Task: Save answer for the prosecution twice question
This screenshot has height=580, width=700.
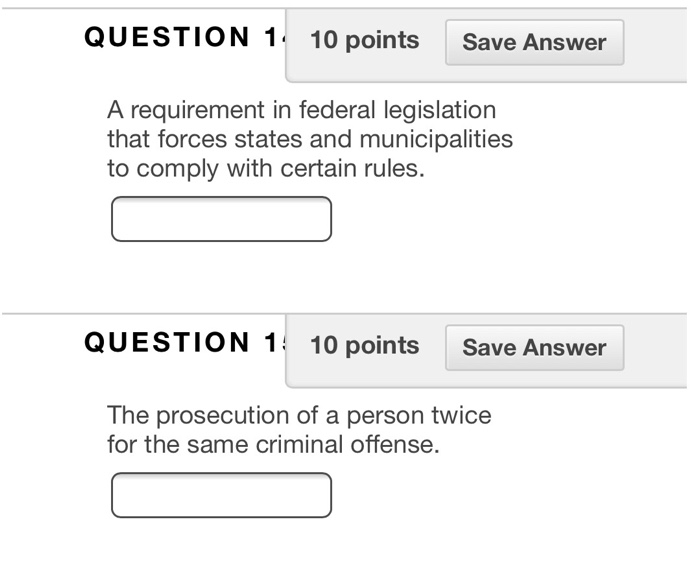Action: coord(534,347)
